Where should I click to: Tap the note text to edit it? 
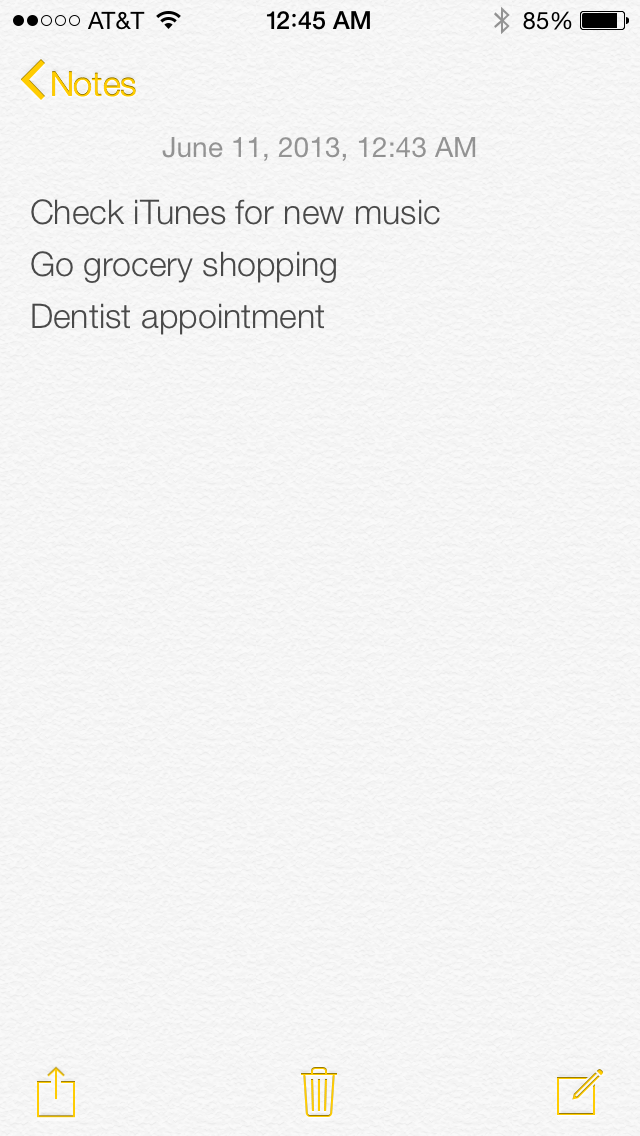point(235,265)
